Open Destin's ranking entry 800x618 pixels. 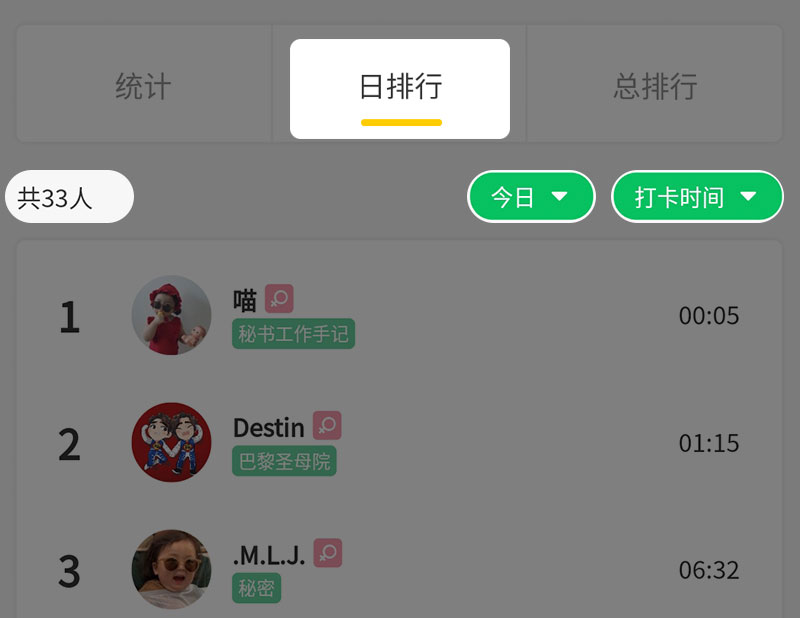click(400, 443)
